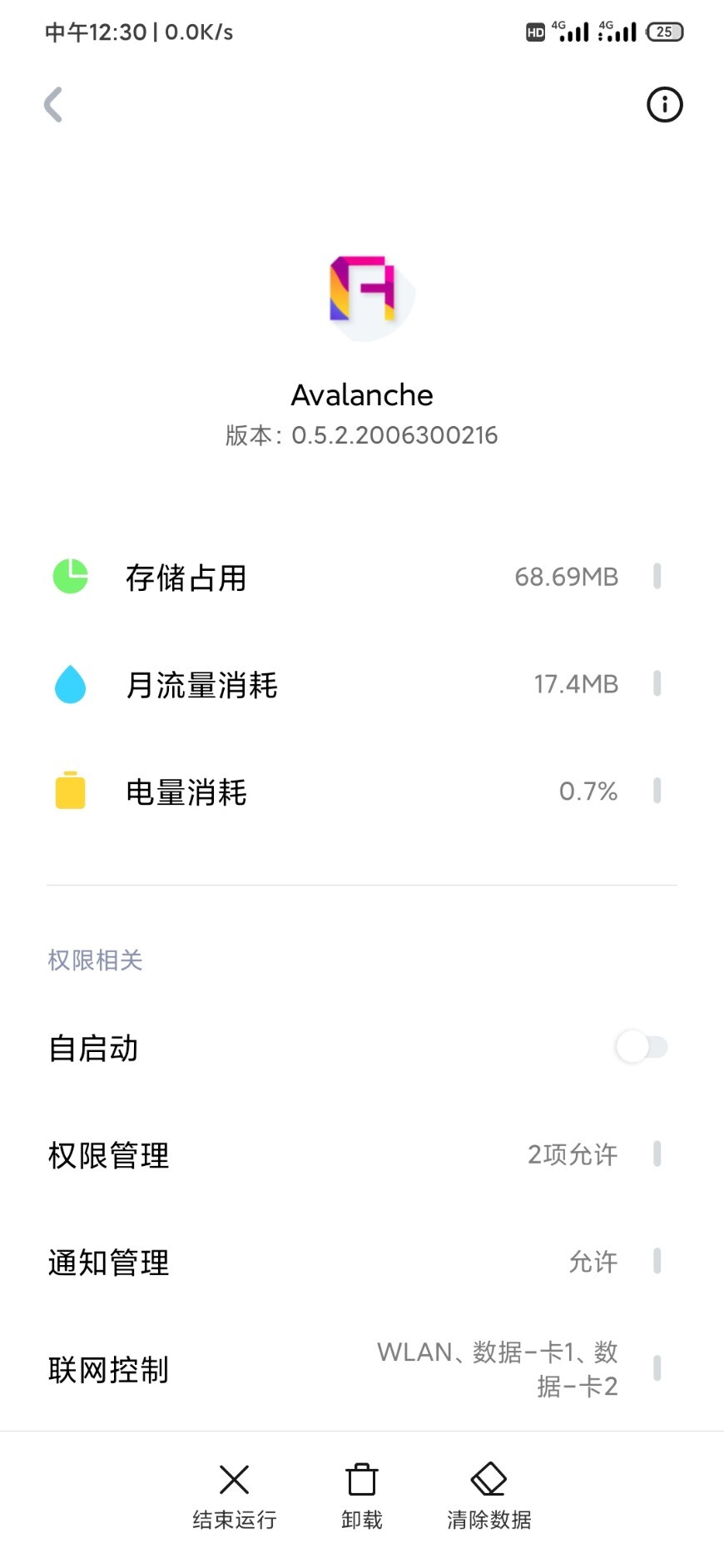Go back using the arrow icon

(x=53, y=105)
